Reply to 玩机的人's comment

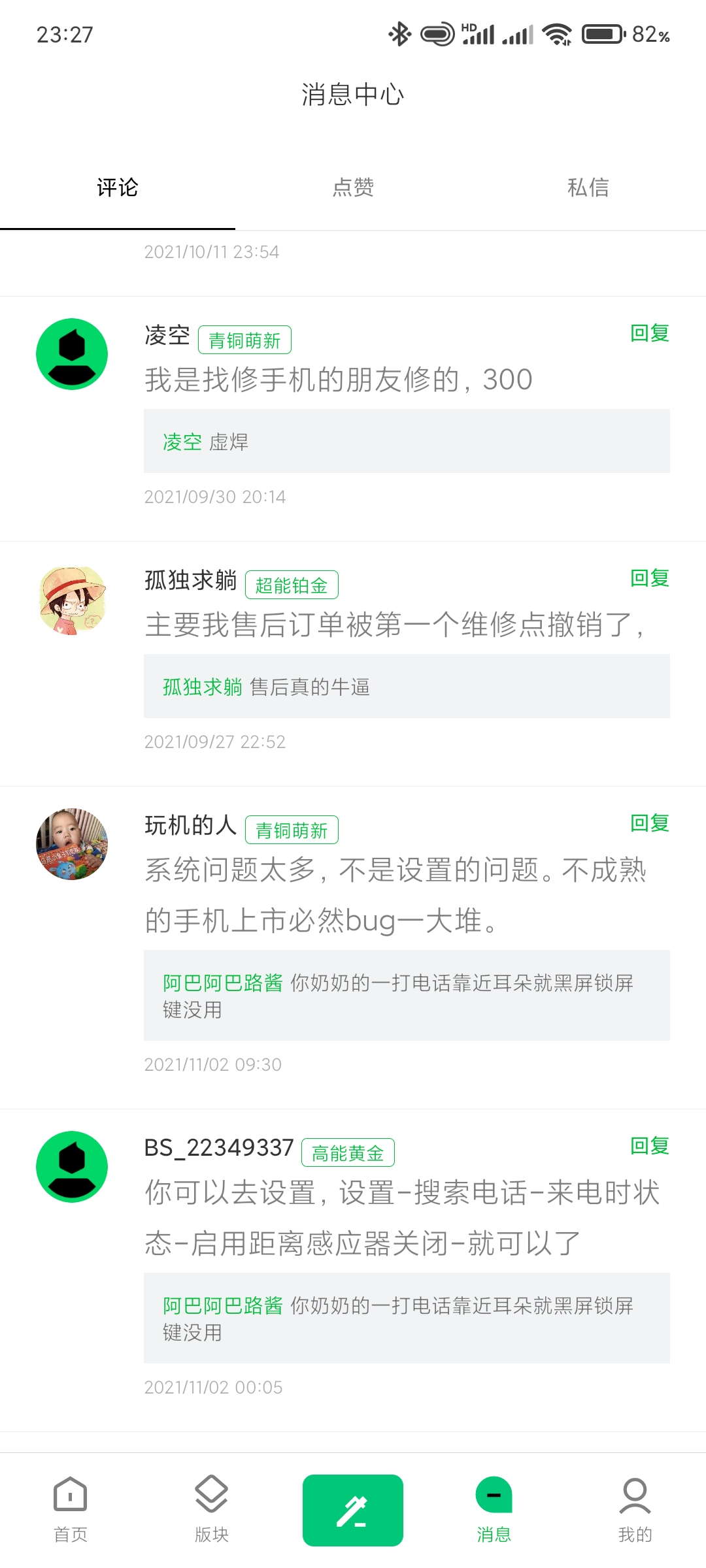649,823
